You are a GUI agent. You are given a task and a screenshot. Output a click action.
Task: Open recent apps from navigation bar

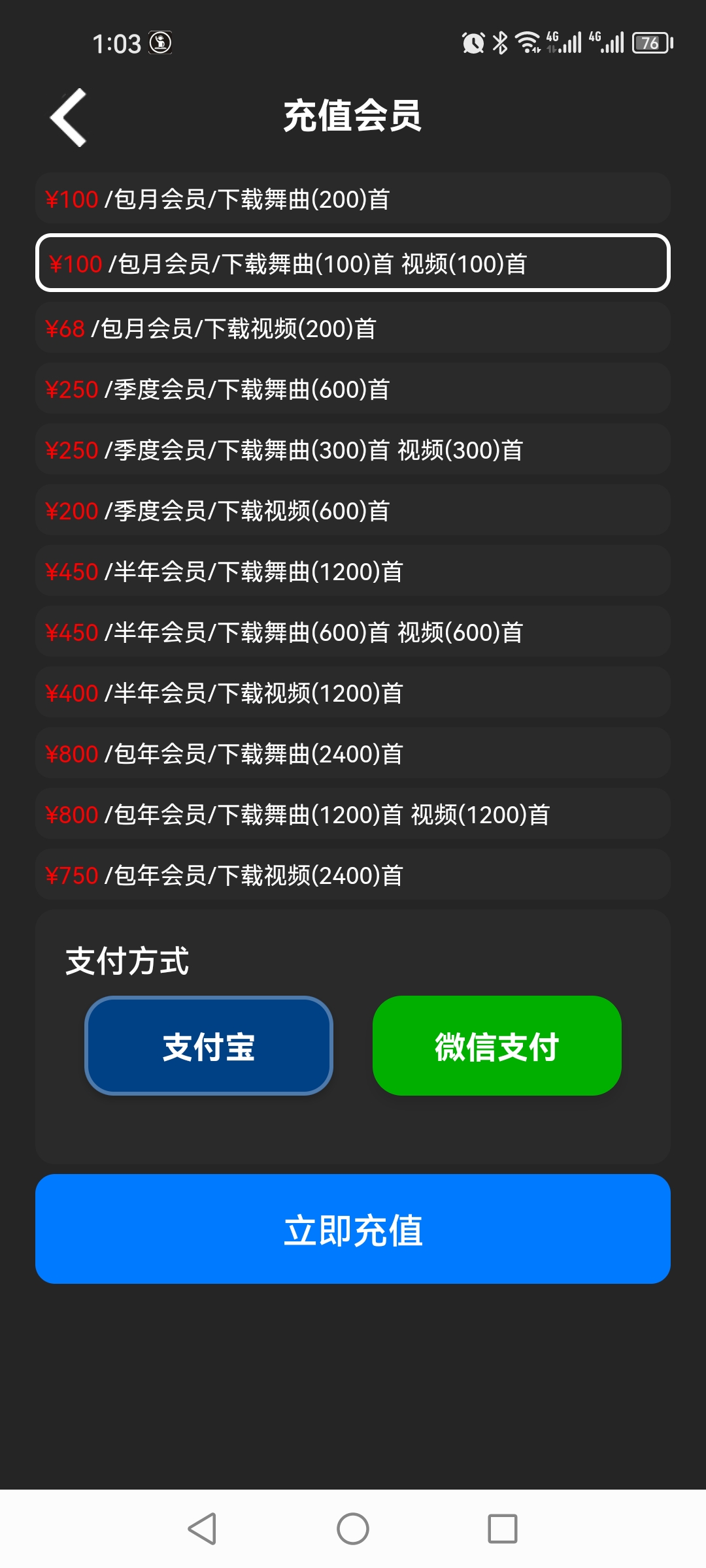pos(502,1529)
